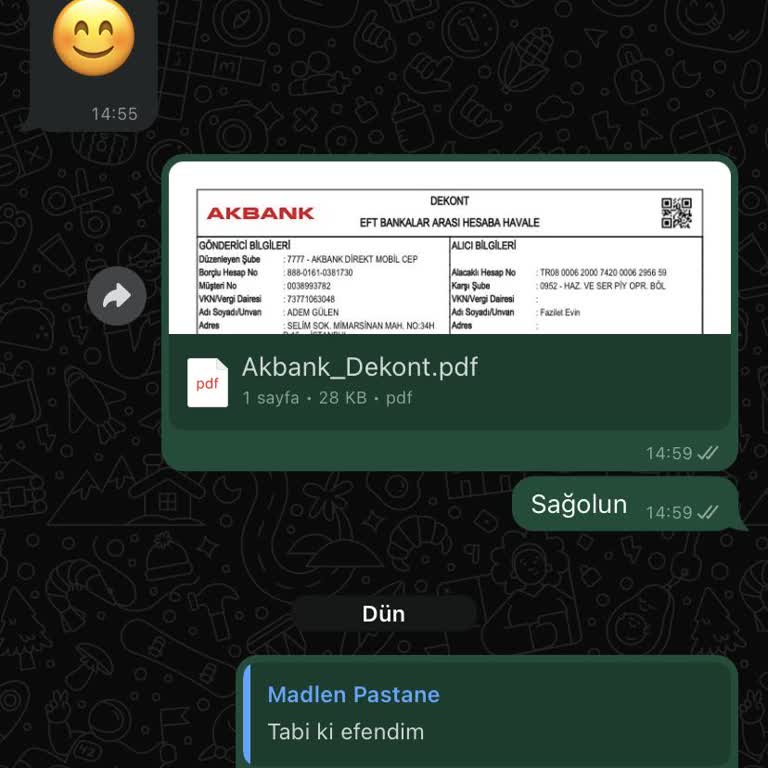Image resolution: width=768 pixels, height=768 pixels.
Task: Forward the Akbank PDF with the arrow icon
Action: [117, 296]
